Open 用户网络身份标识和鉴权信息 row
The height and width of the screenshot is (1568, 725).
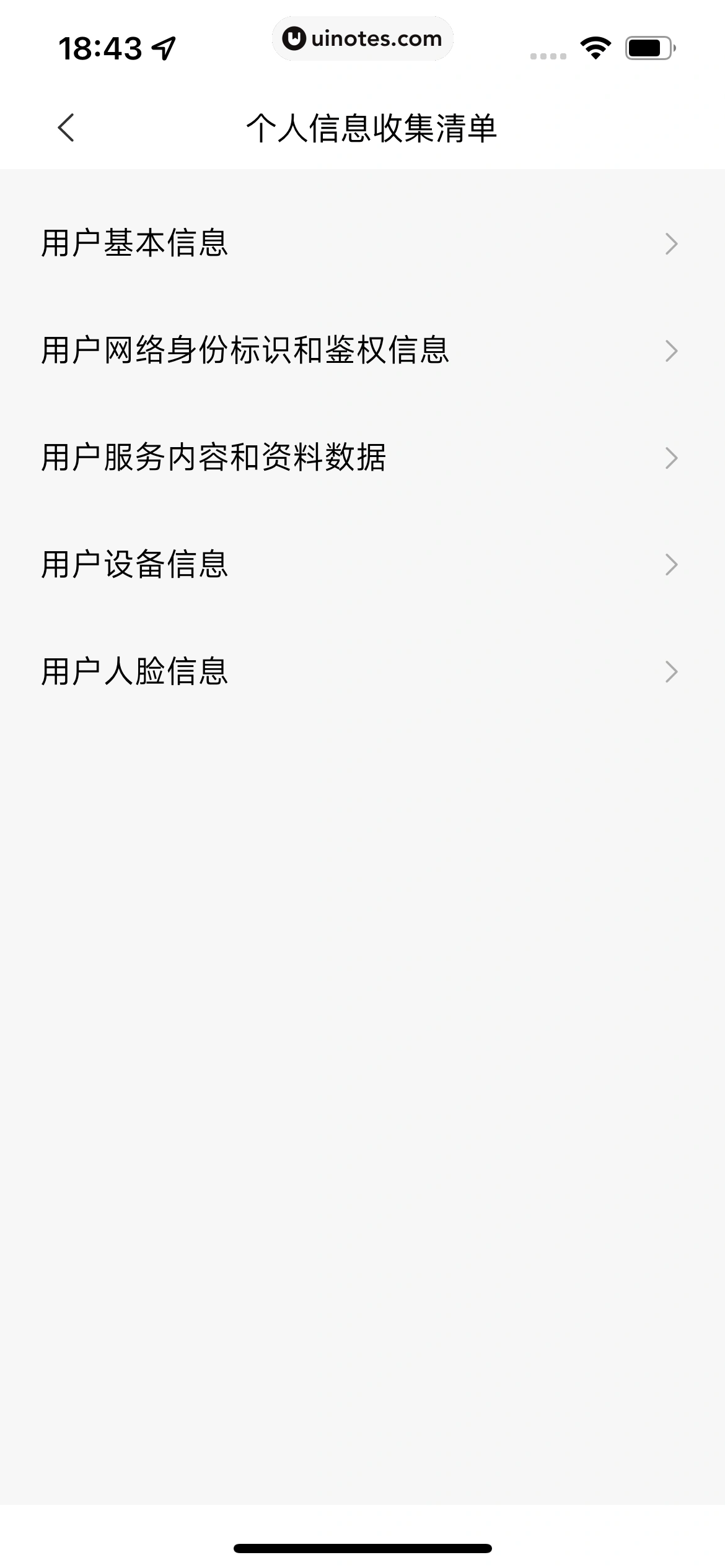[362, 350]
